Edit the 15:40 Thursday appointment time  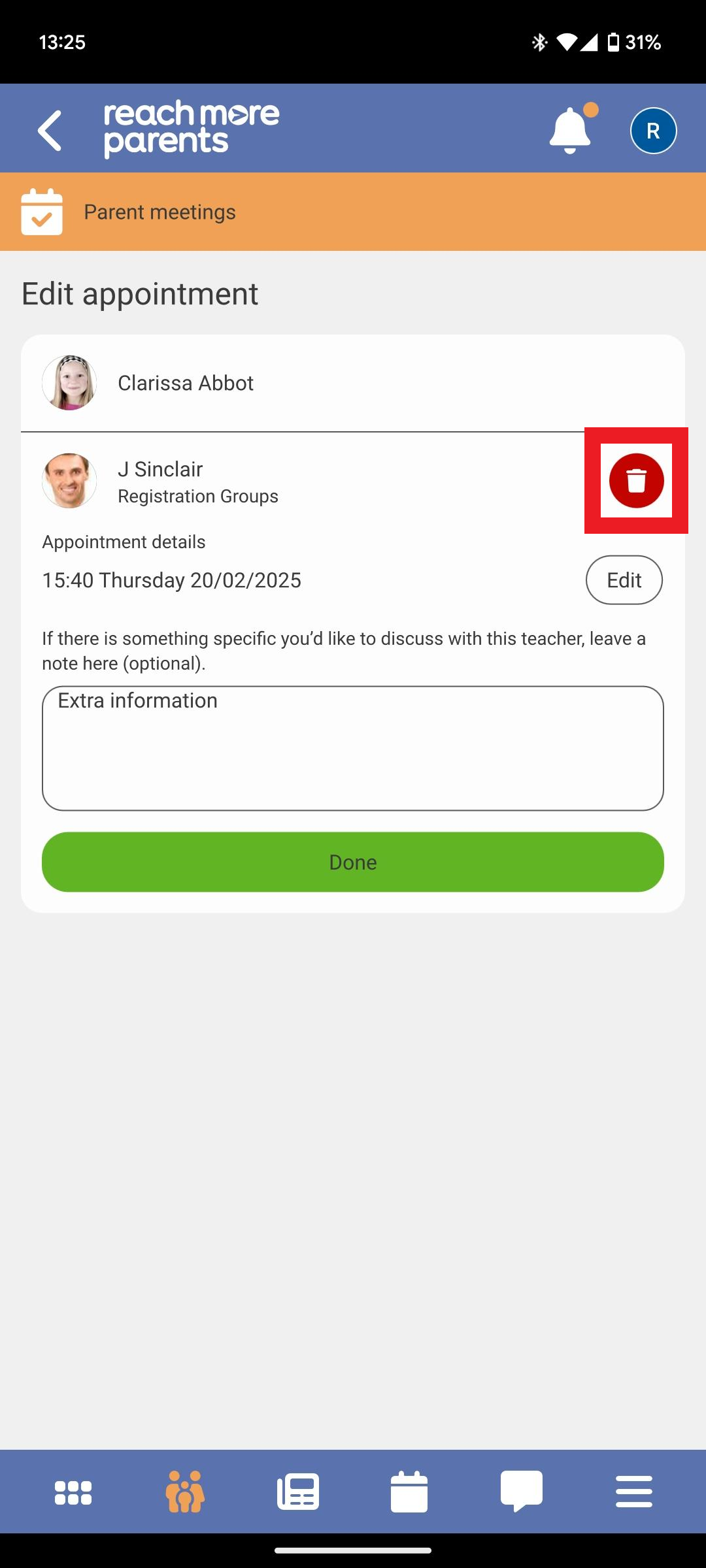tap(624, 580)
